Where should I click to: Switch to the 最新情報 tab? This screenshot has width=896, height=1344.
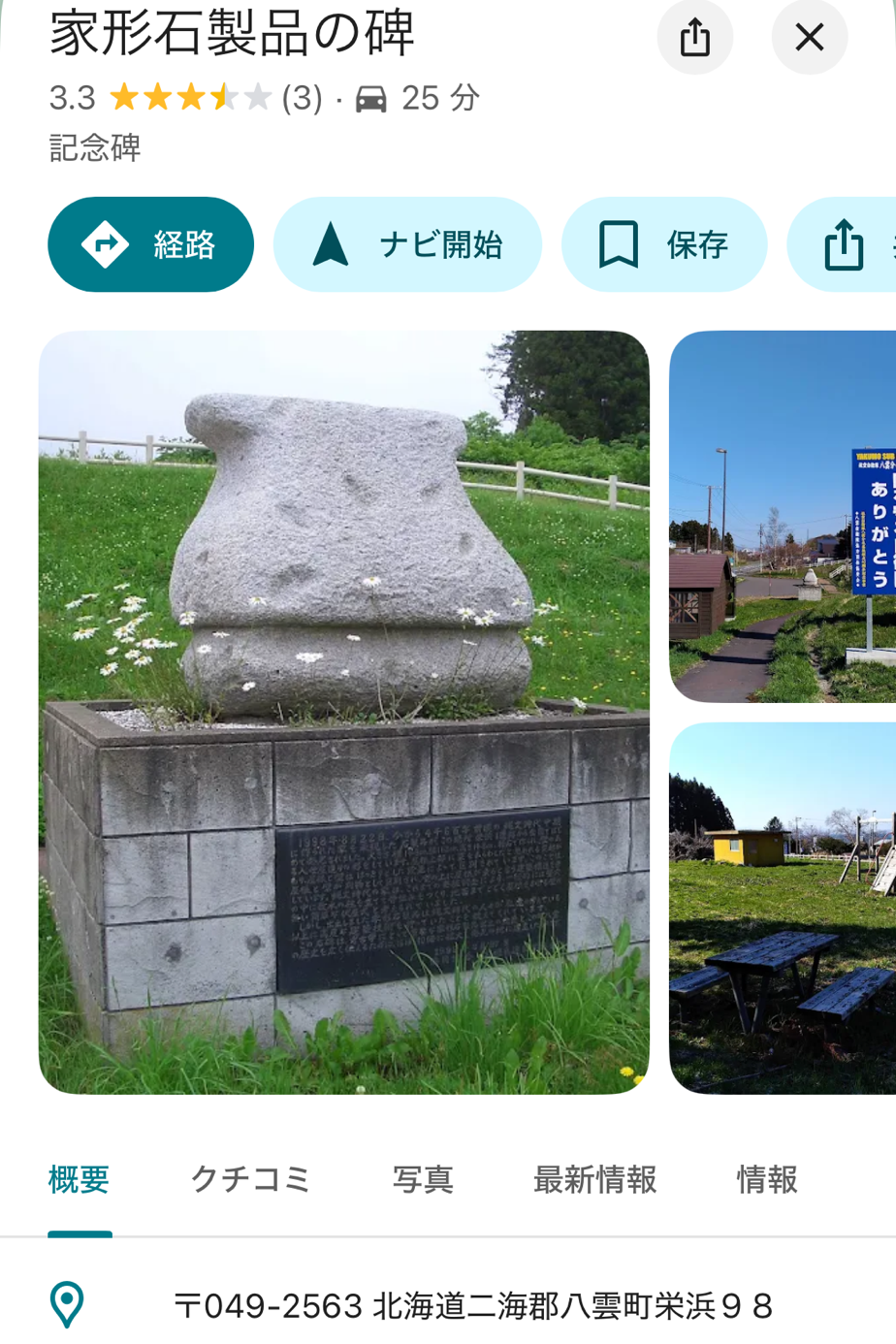coord(594,1179)
